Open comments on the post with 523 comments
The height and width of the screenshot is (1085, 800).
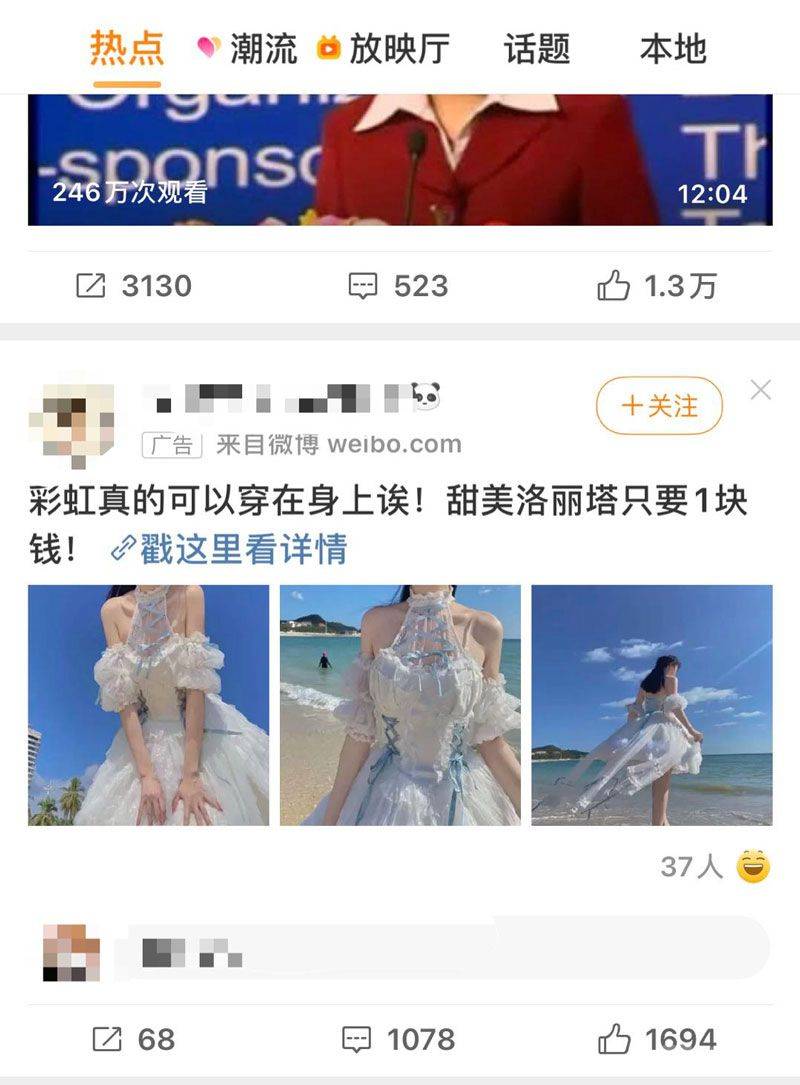click(398, 286)
